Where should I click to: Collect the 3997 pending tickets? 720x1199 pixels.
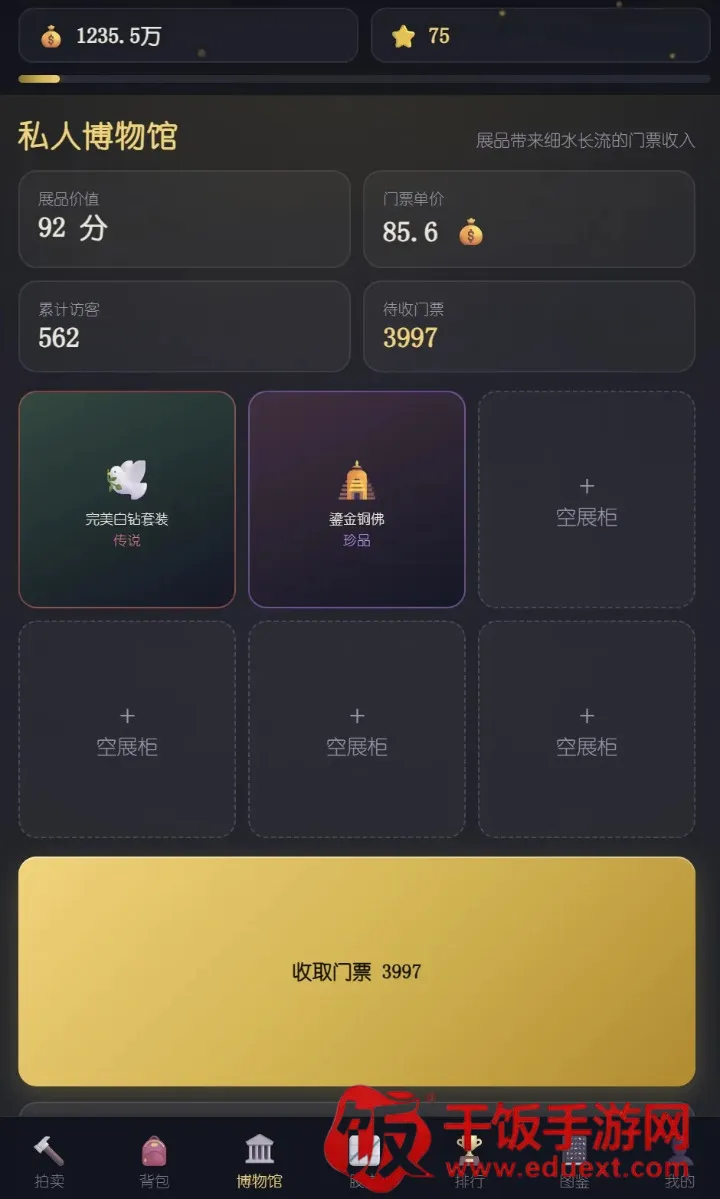pyautogui.click(x=357, y=971)
